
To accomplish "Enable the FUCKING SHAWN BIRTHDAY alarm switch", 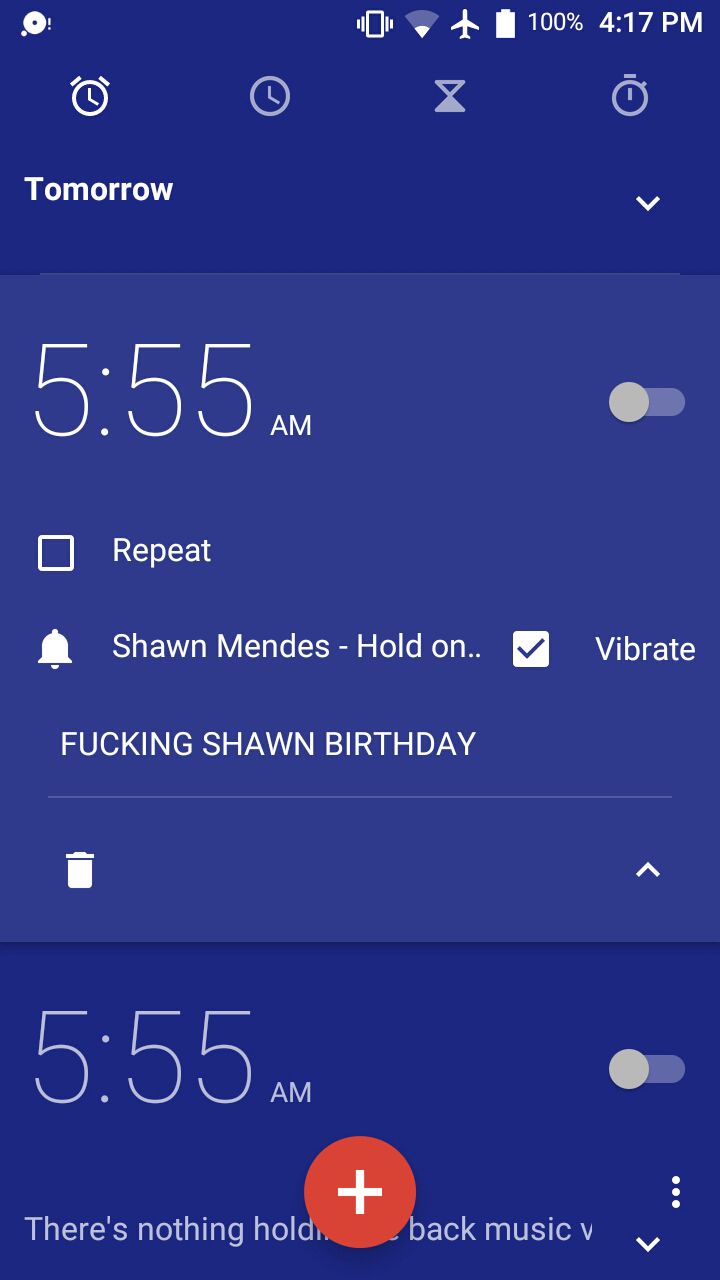I will pos(647,403).
